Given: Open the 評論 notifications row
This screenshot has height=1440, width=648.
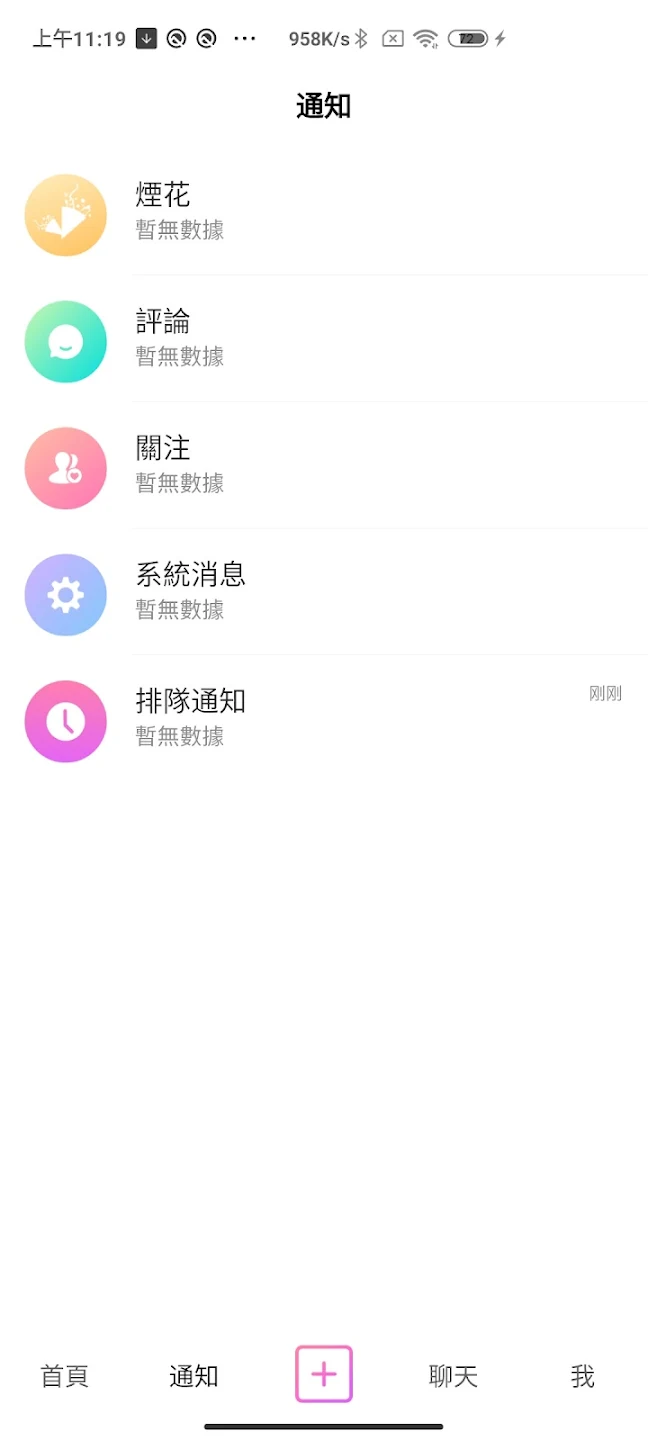Looking at the screenshot, I should (324, 340).
